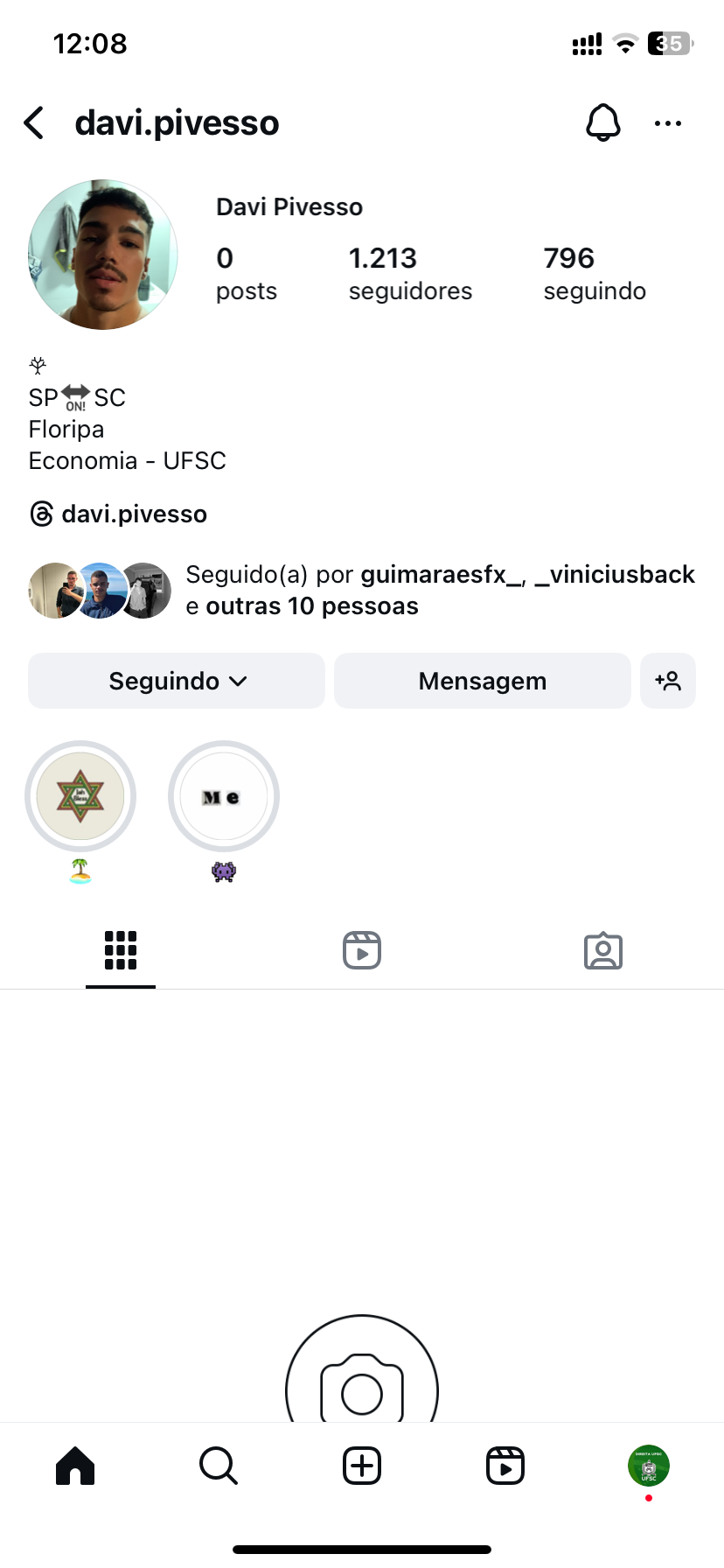Go back from davi.pivesso's profile
This screenshot has width=724, height=1568.
[34, 123]
